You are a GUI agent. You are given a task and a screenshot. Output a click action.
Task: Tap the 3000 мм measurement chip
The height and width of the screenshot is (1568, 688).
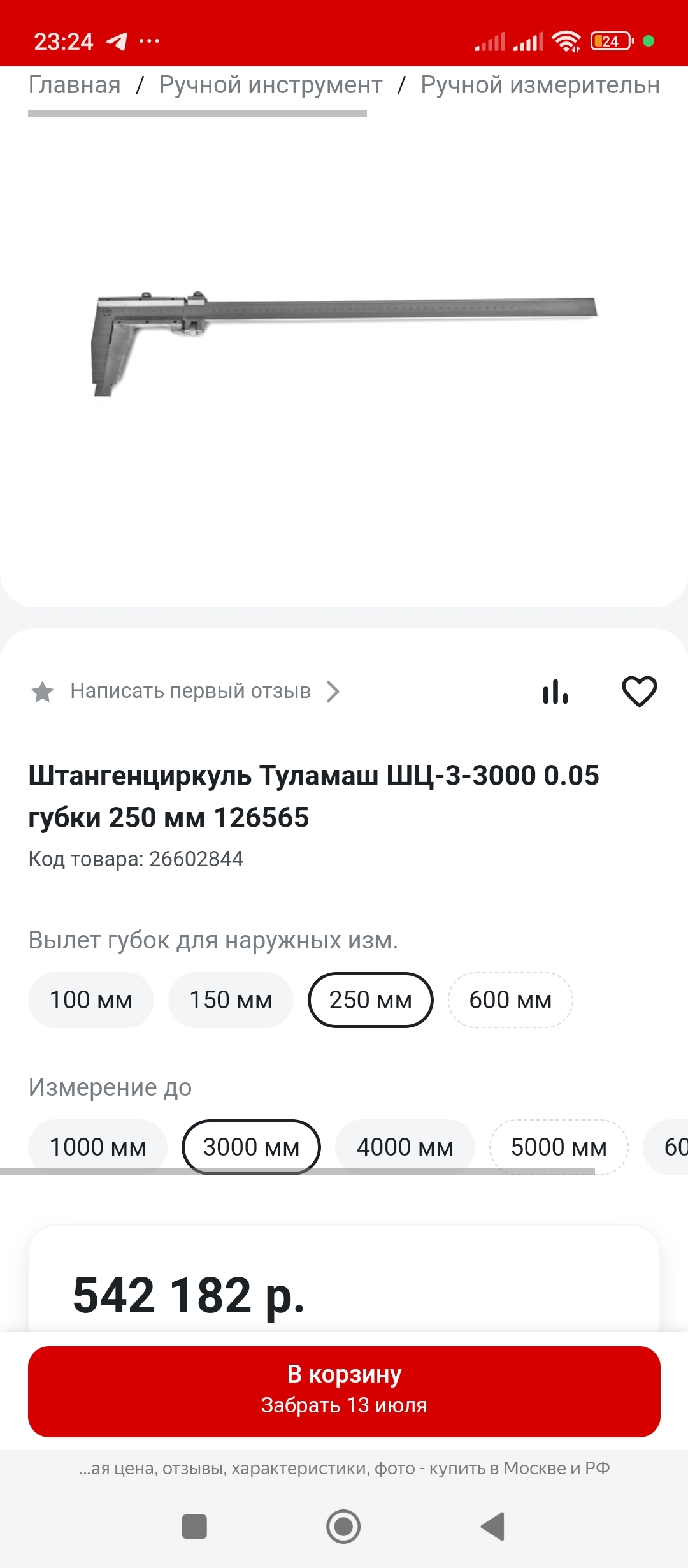(x=251, y=1147)
